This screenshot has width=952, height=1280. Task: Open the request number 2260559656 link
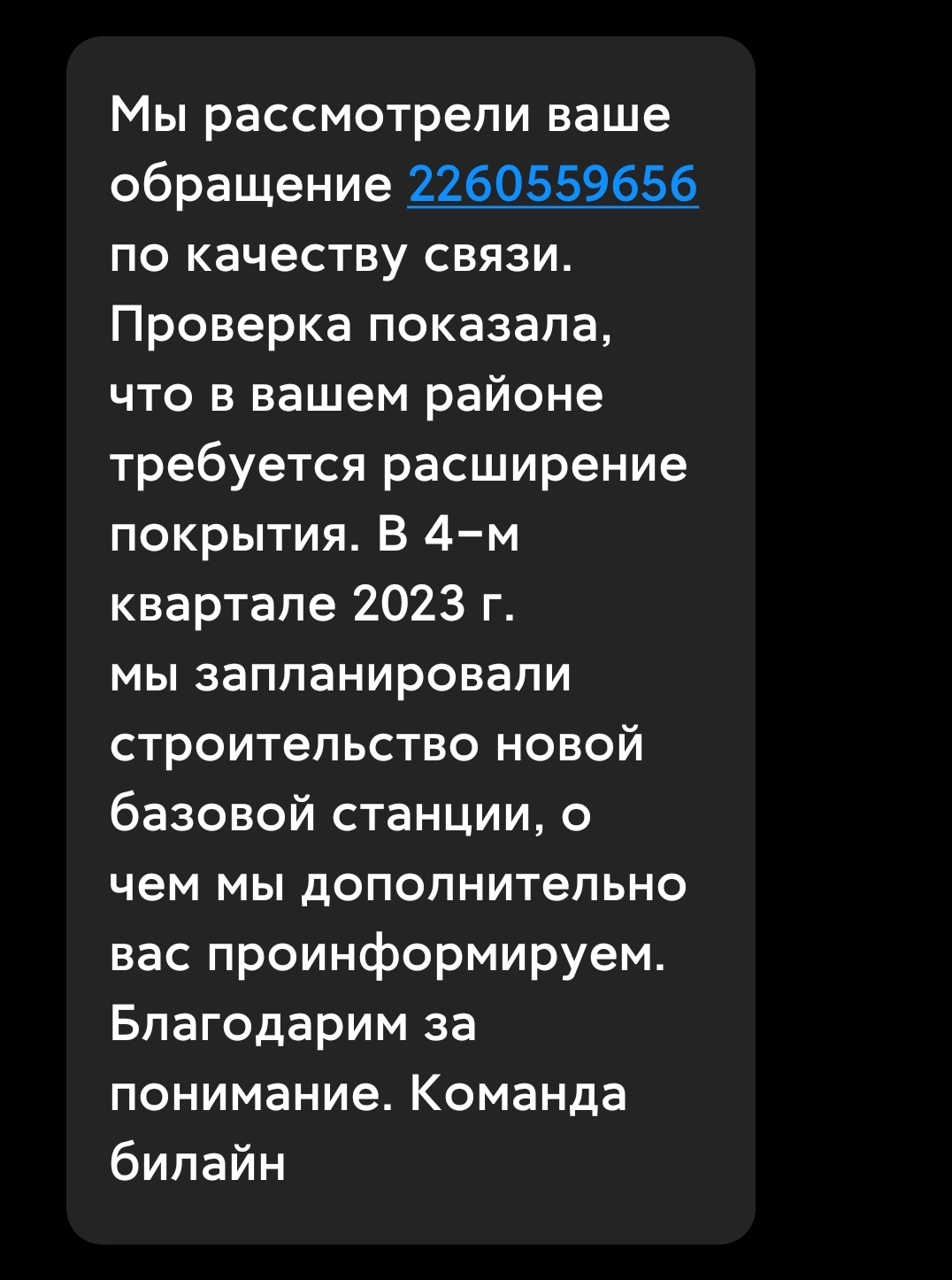click(x=553, y=185)
